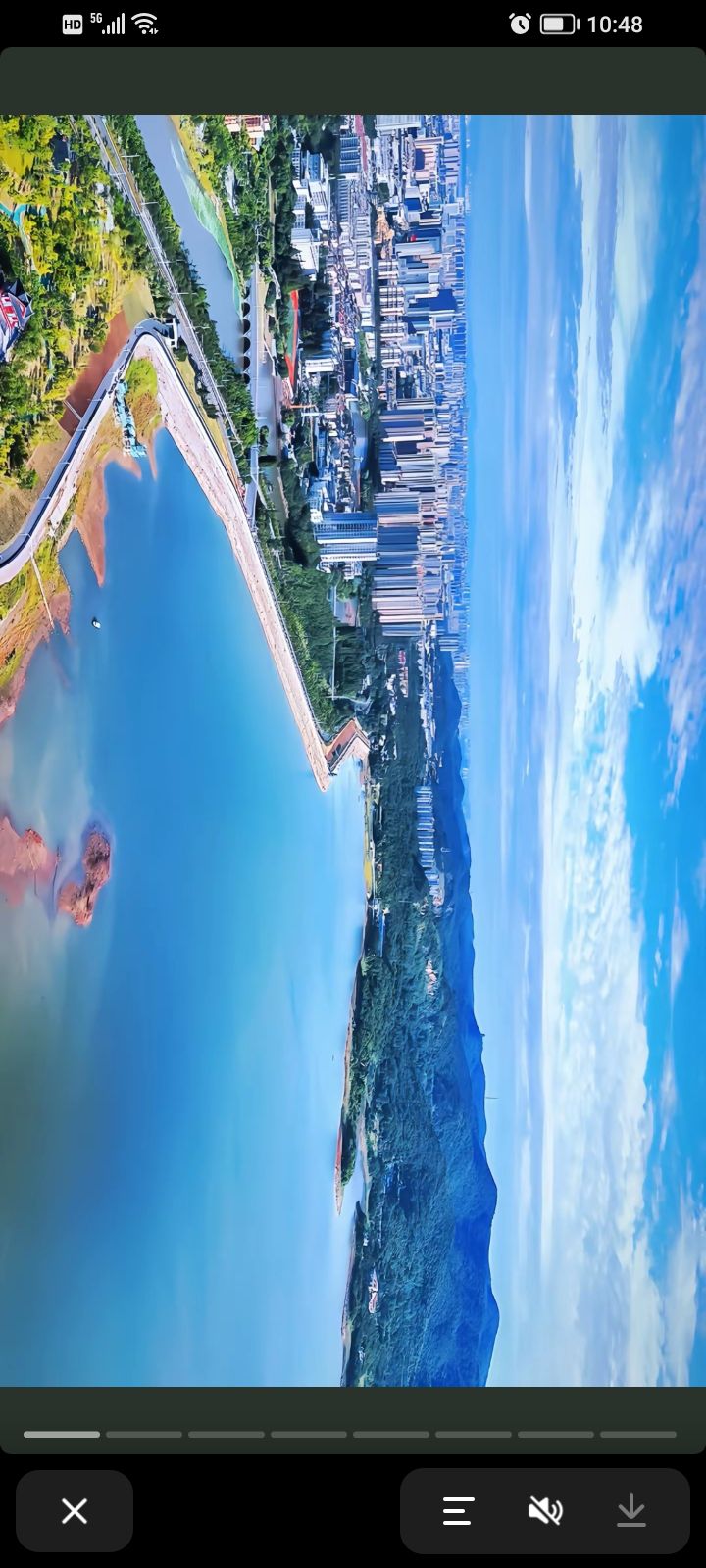
Task: Close the story viewer
Action: tap(75, 1510)
